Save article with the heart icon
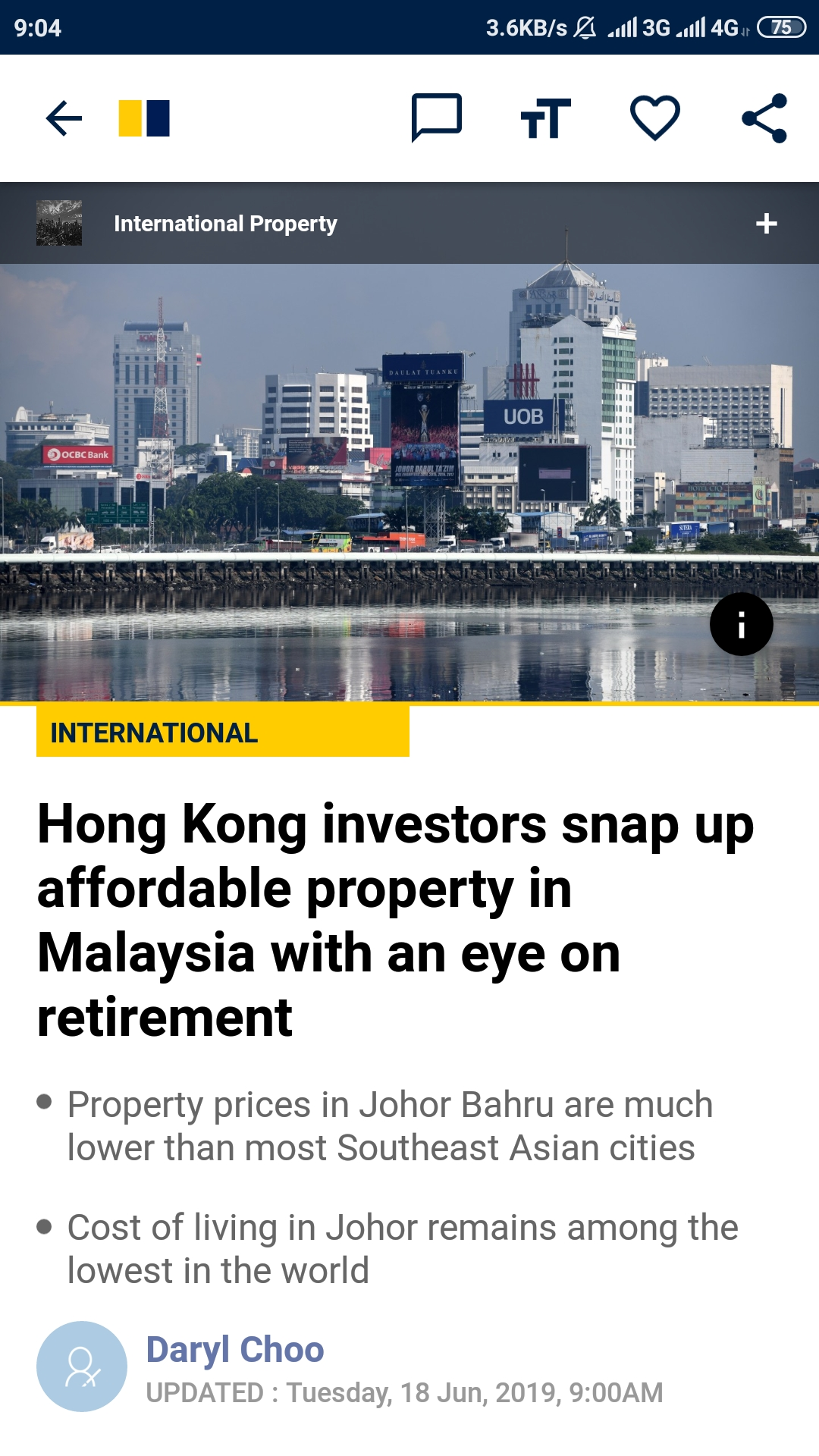This screenshot has height=1456, width=819. pos(655,118)
